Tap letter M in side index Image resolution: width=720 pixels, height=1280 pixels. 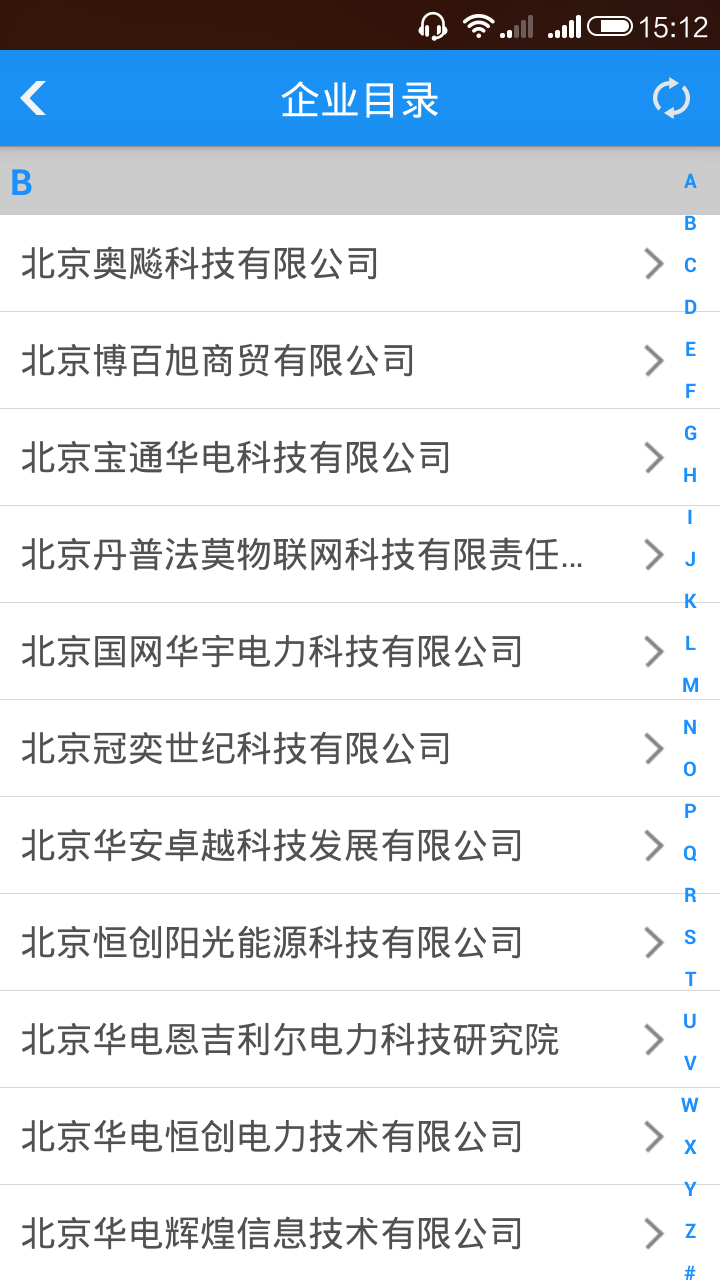690,685
